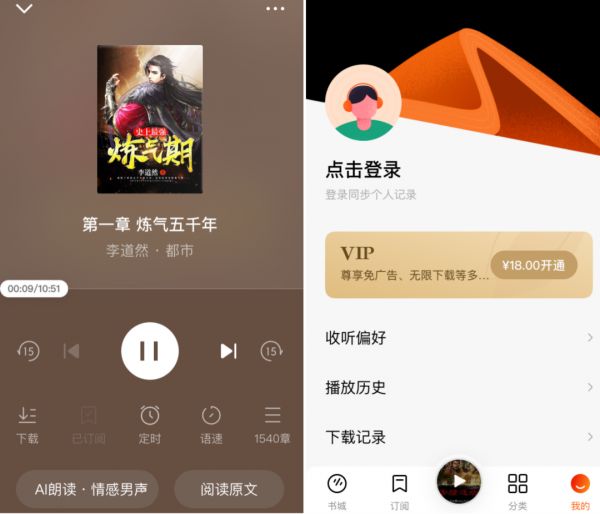600x514 pixels.
Task: Open 阅读原文 to read the text
Action: [229, 489]
